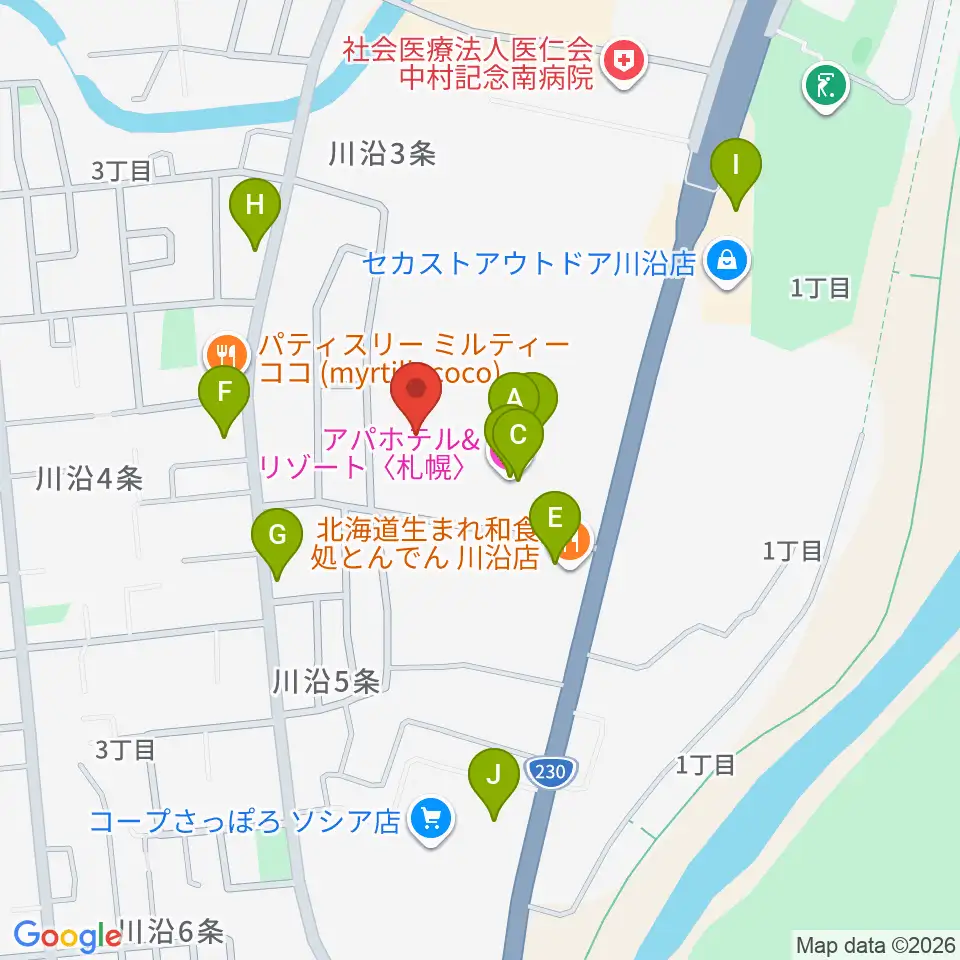Tap the コープさっぽろ ソシア店 cart pin
This screenshot has height=960, width=960.
(x=432, y=819)
